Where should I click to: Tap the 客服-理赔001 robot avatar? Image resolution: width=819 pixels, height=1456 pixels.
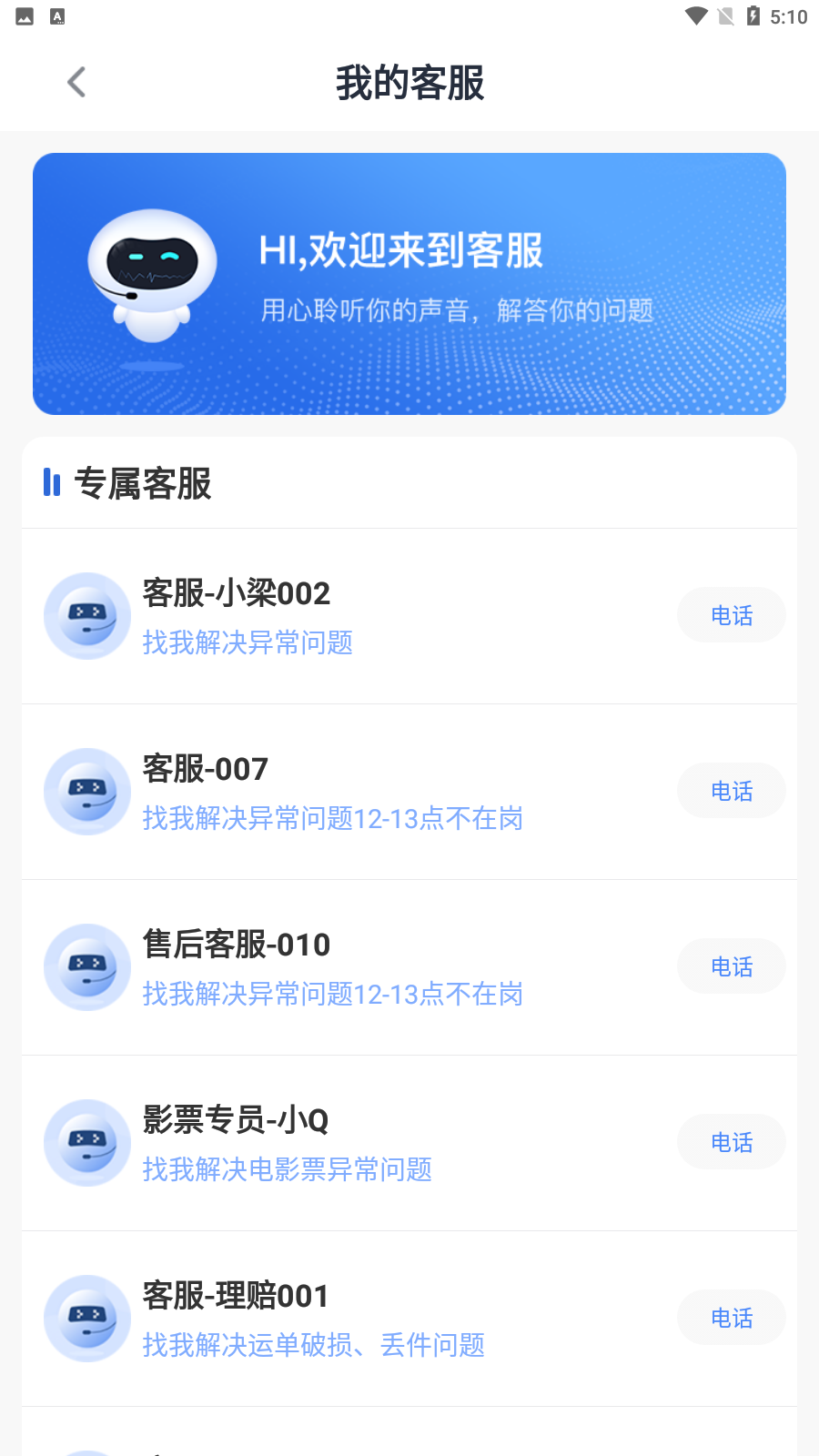[86, 1318]
